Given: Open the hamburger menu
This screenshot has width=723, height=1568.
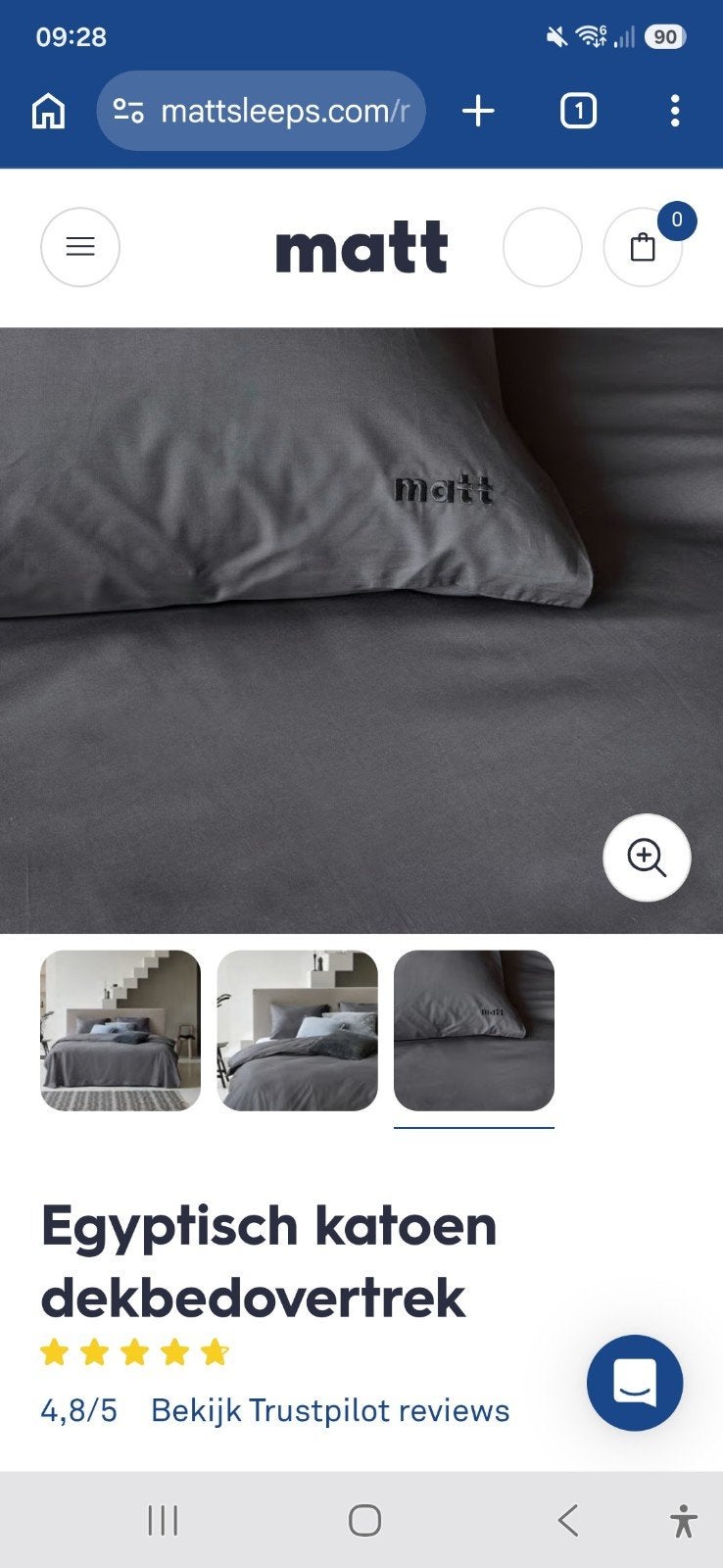Looking at the screenshot, I should pos(80,247).
